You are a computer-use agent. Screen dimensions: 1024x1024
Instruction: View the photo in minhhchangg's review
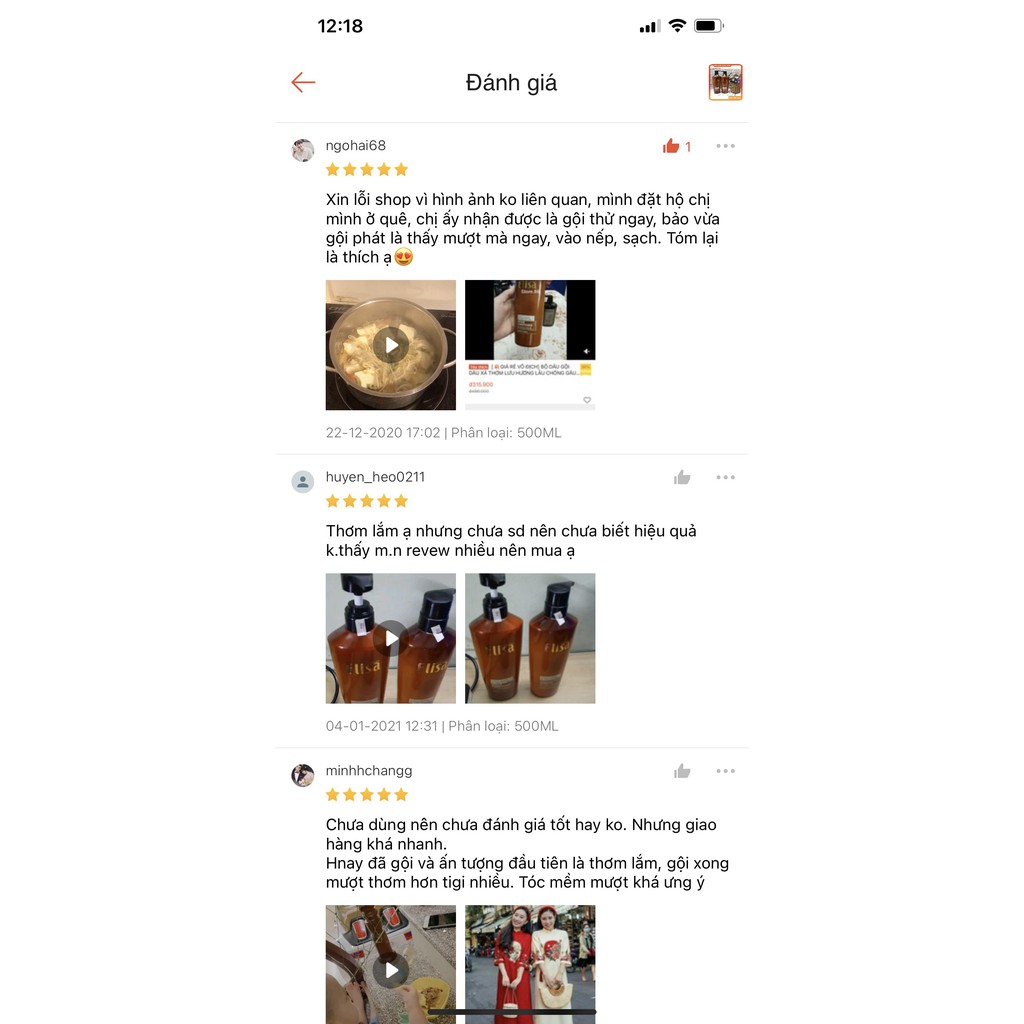click(530, 960)
